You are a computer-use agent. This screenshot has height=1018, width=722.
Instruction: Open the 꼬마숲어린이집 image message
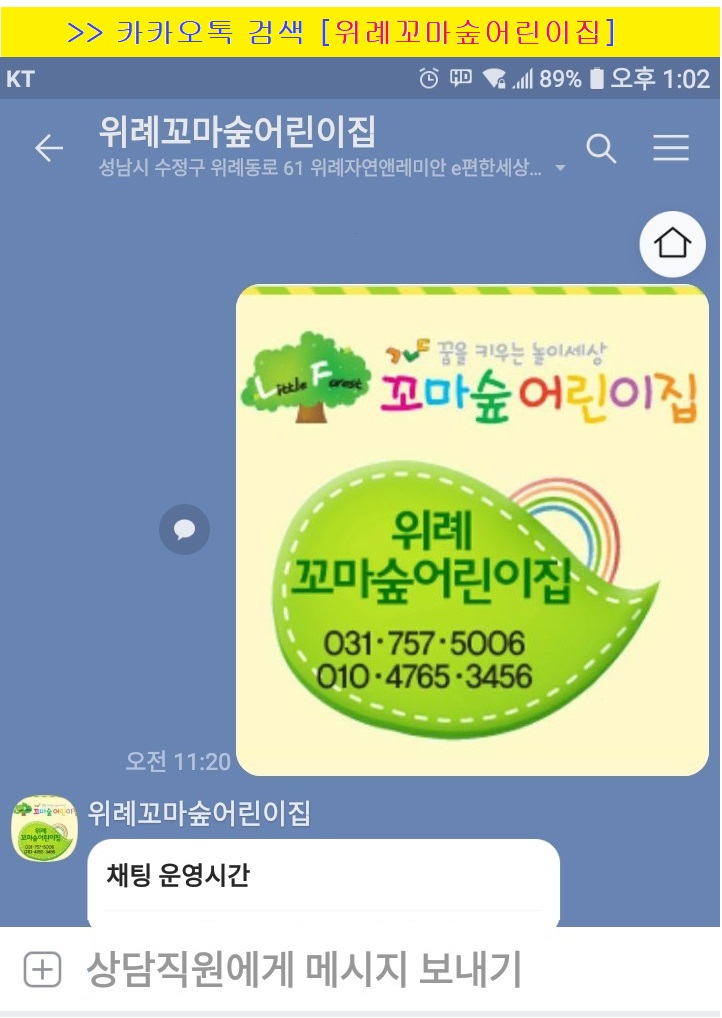(472, 530)
